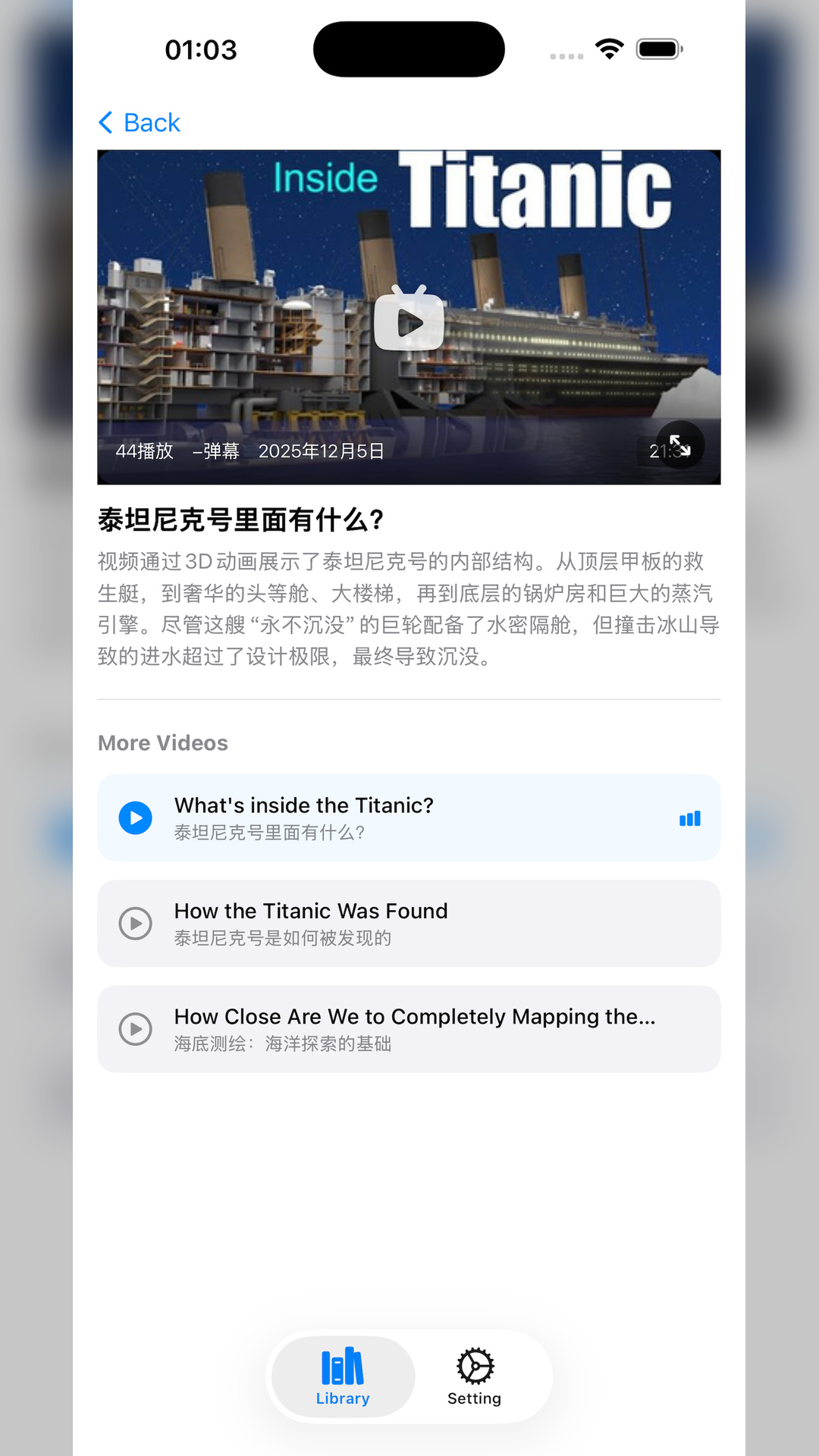The image size is (819, 1456).
Task: Tap the play icon on seabed mapping video
Action: coord(135,1029)
